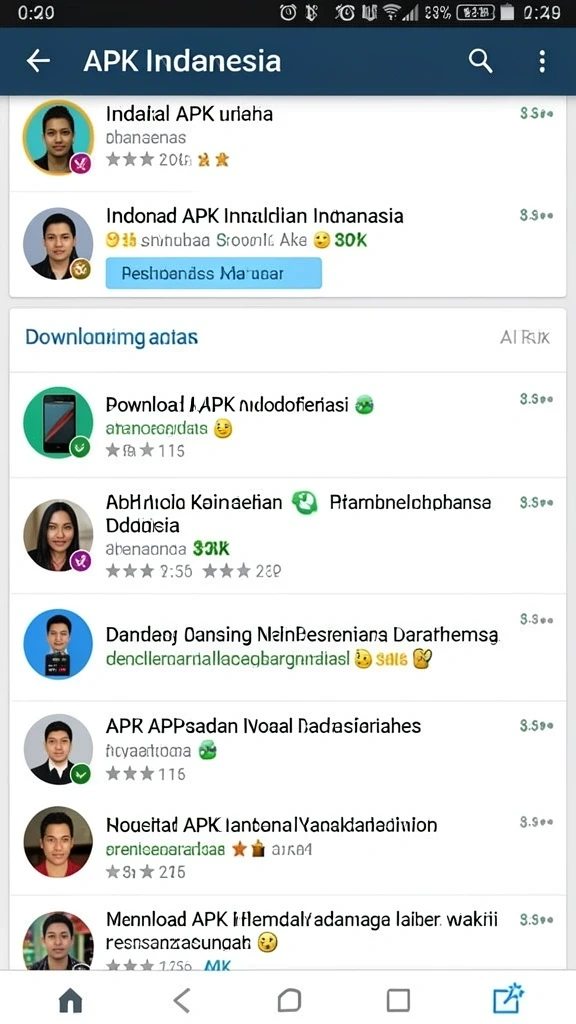Open the three-dot overflow menu
Viewport: 576px width, 1024px height.
[x=542, y=61]
